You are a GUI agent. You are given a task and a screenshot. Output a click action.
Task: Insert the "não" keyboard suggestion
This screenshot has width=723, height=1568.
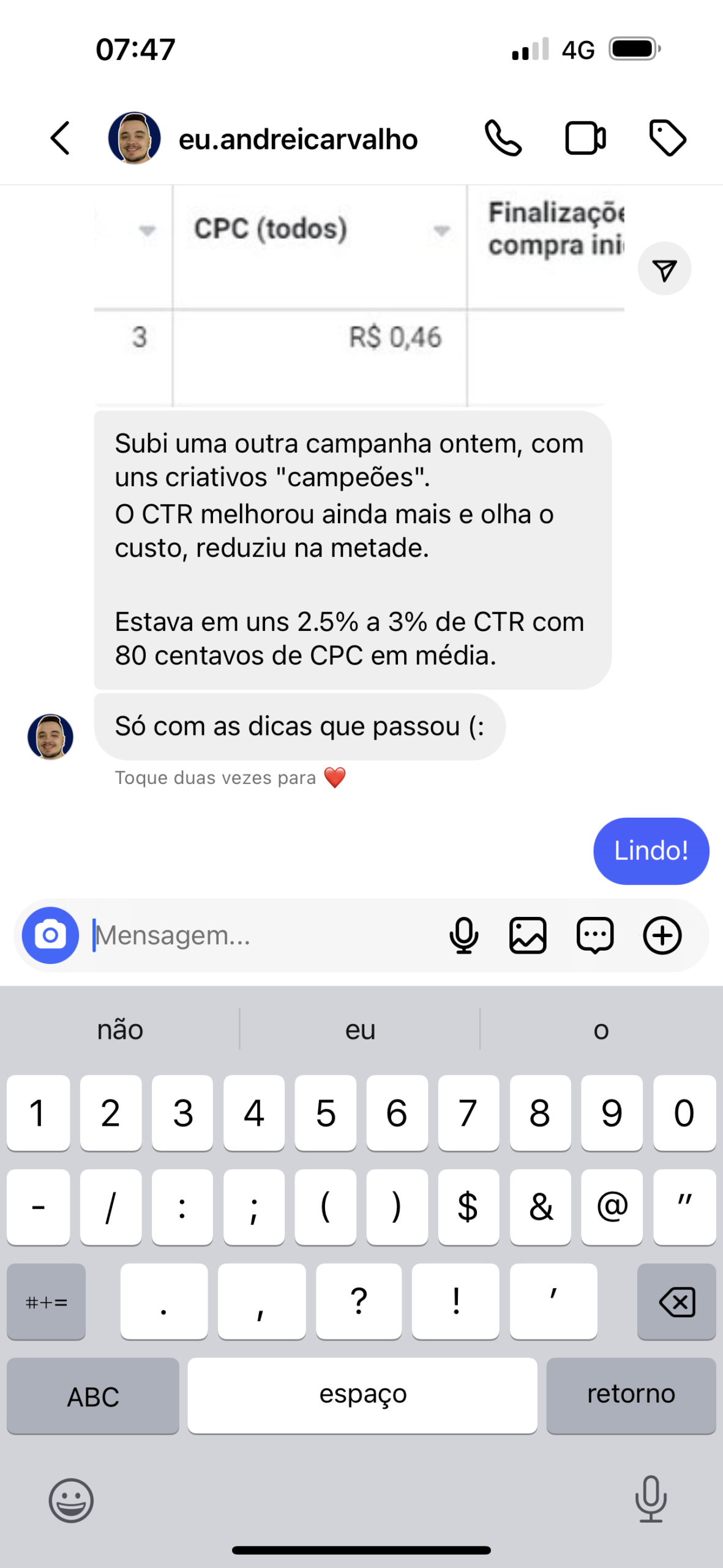[120, 1030]
